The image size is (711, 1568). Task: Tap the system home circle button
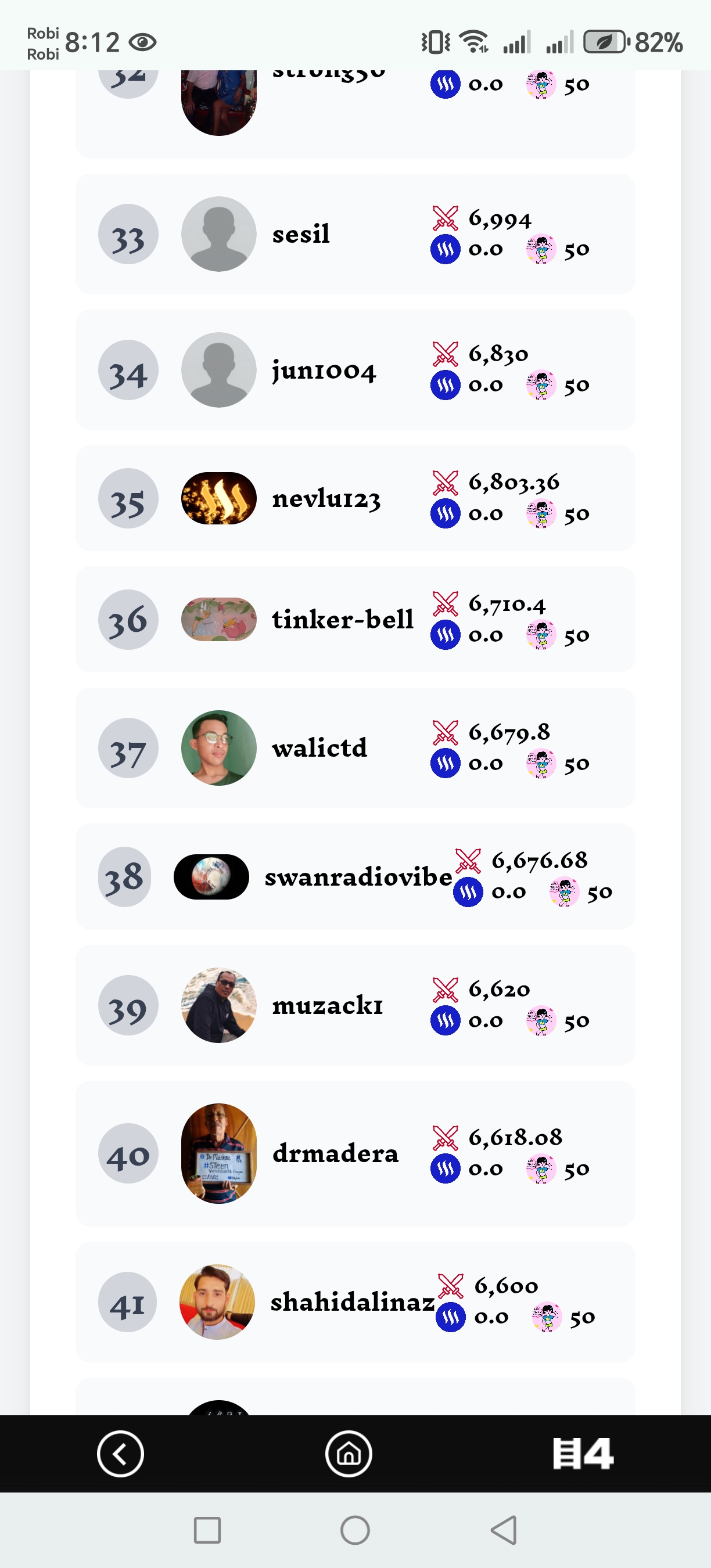pyautogui.click(x=355, y=1530)
